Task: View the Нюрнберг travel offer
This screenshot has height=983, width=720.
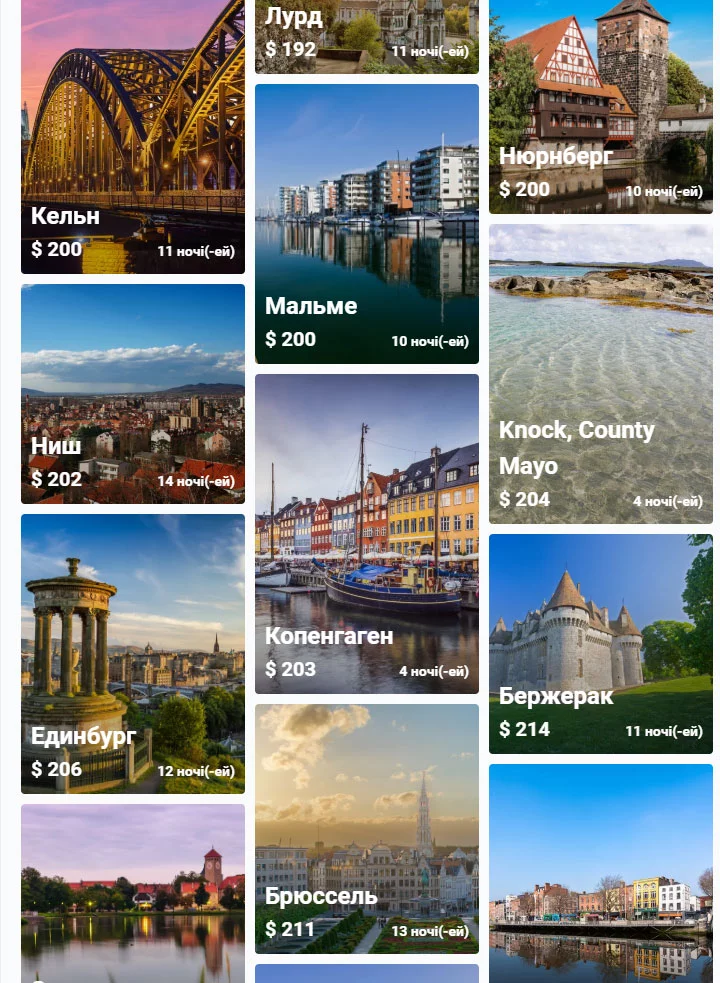Action: (x=600, y=106)
